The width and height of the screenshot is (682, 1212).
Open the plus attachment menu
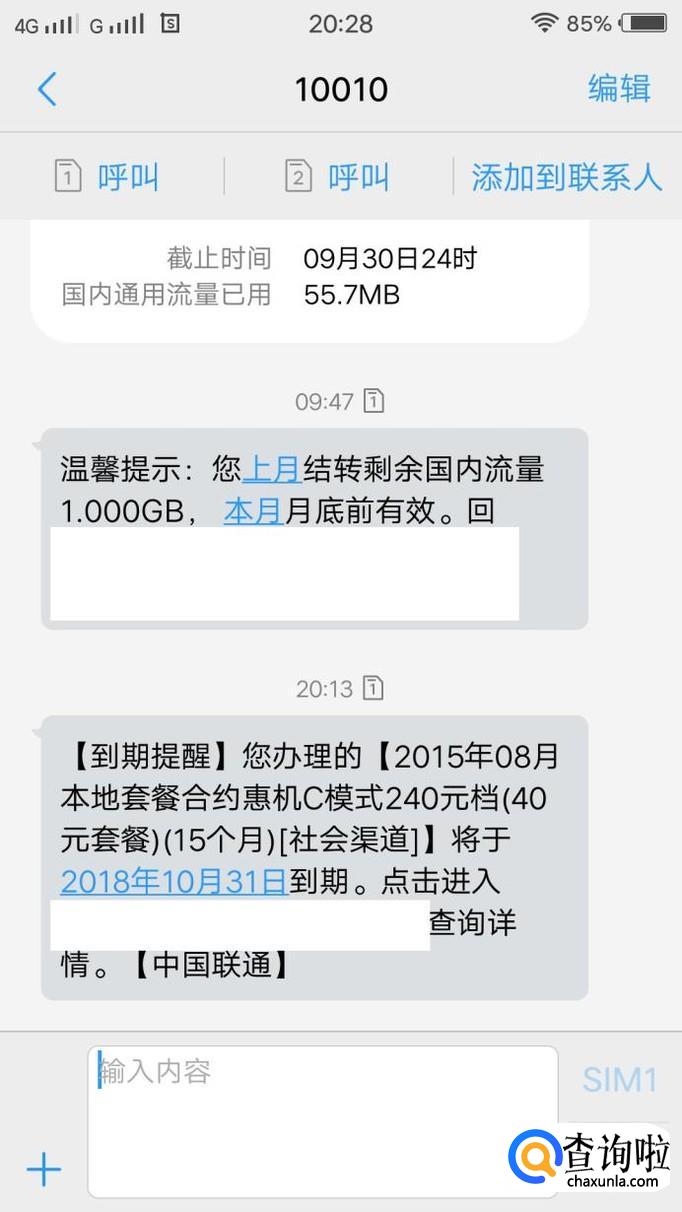44,1169
